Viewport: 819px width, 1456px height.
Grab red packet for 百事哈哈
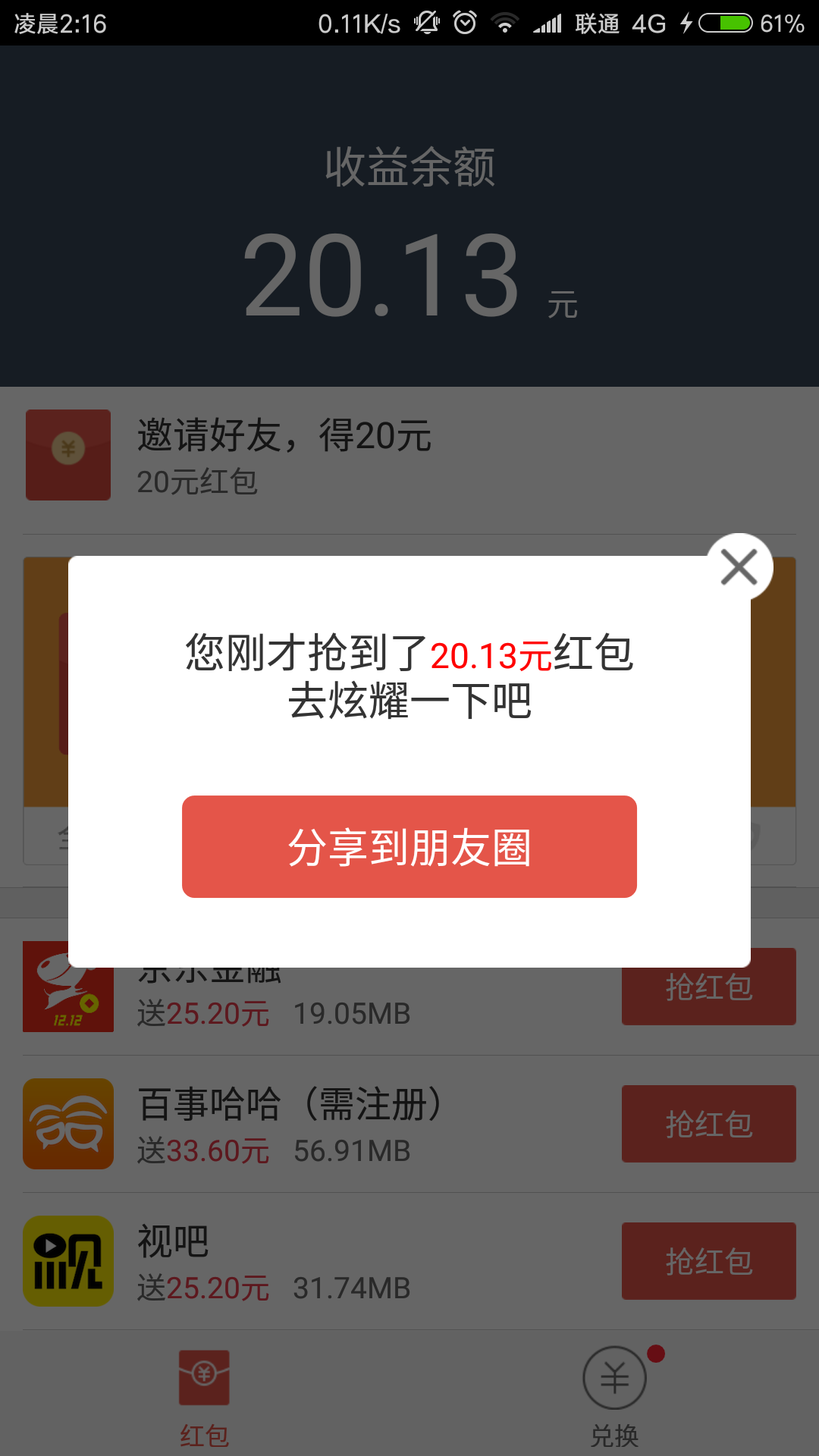(x=709, y=1124)
